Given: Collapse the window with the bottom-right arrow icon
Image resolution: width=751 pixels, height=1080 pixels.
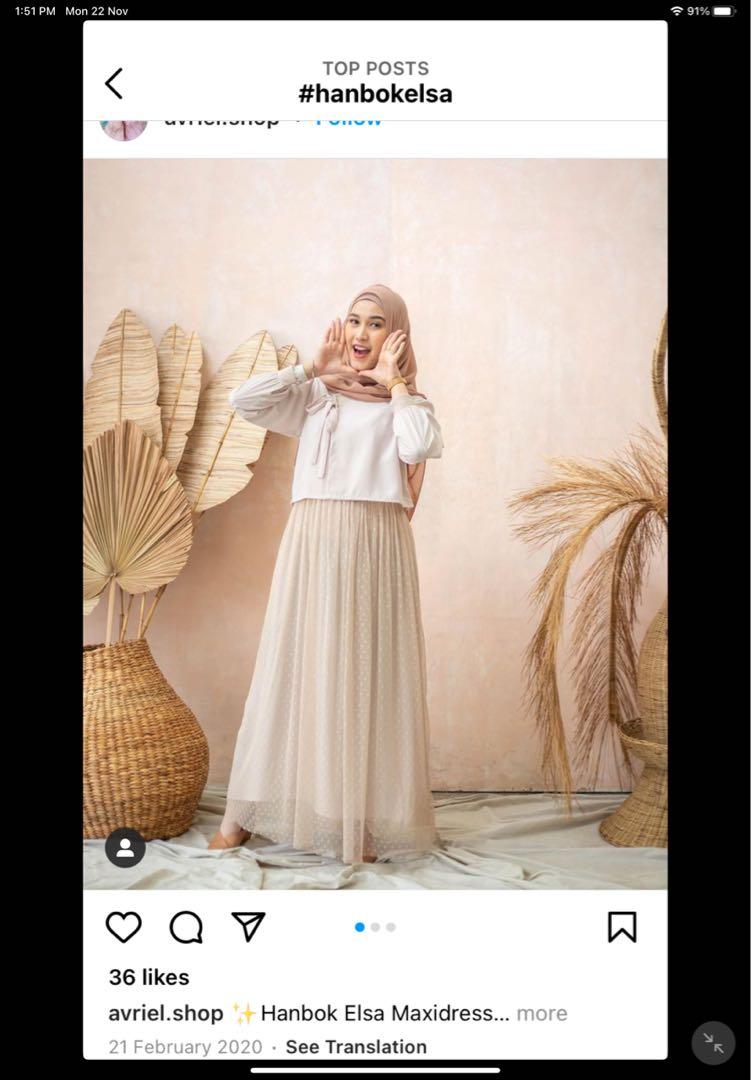Looking at the screenshot, I should tap(713, 1043).
